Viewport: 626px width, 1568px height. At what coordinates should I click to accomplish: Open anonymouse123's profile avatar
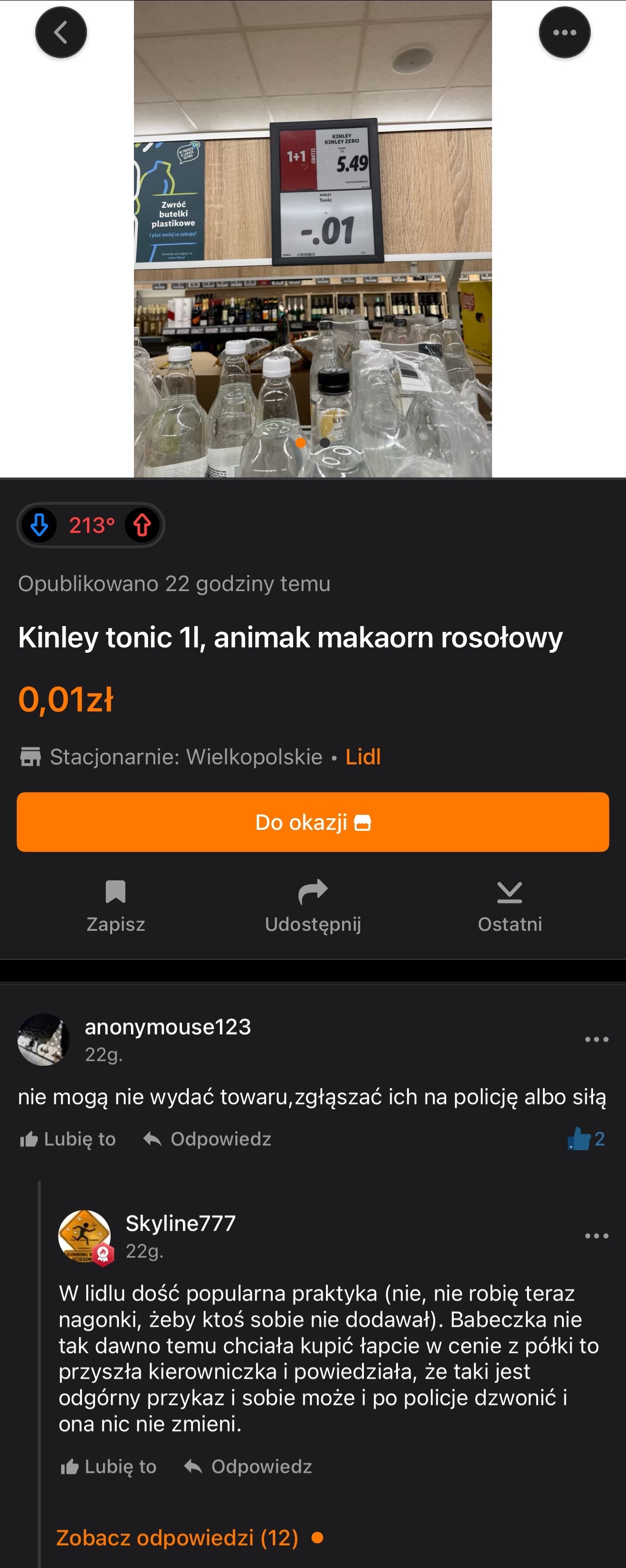(x=43, y=1039)
